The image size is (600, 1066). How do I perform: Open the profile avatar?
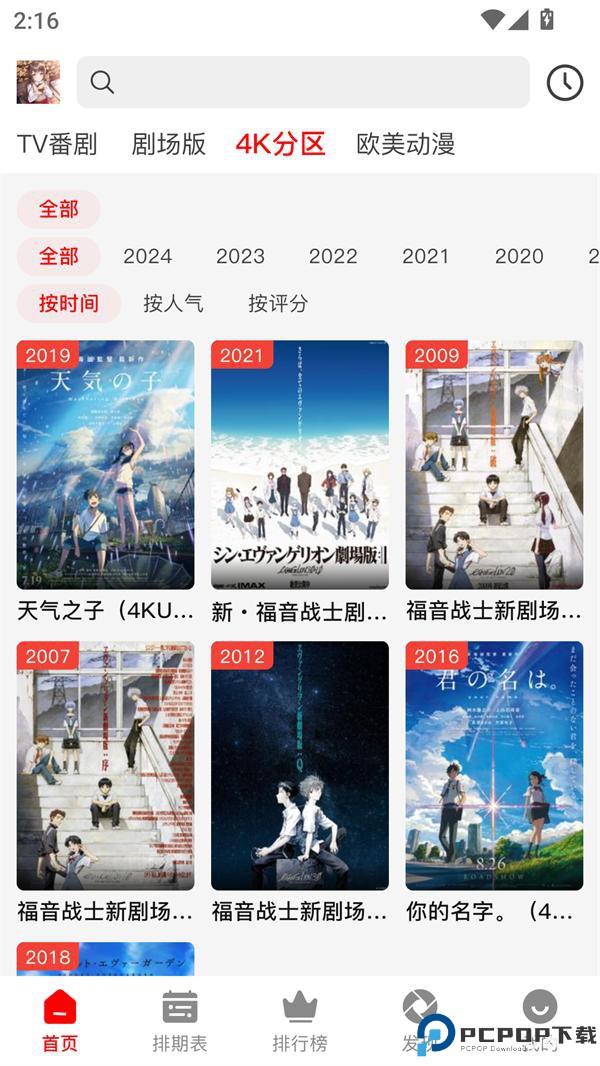pyautogui.click(x=38, y=82)
